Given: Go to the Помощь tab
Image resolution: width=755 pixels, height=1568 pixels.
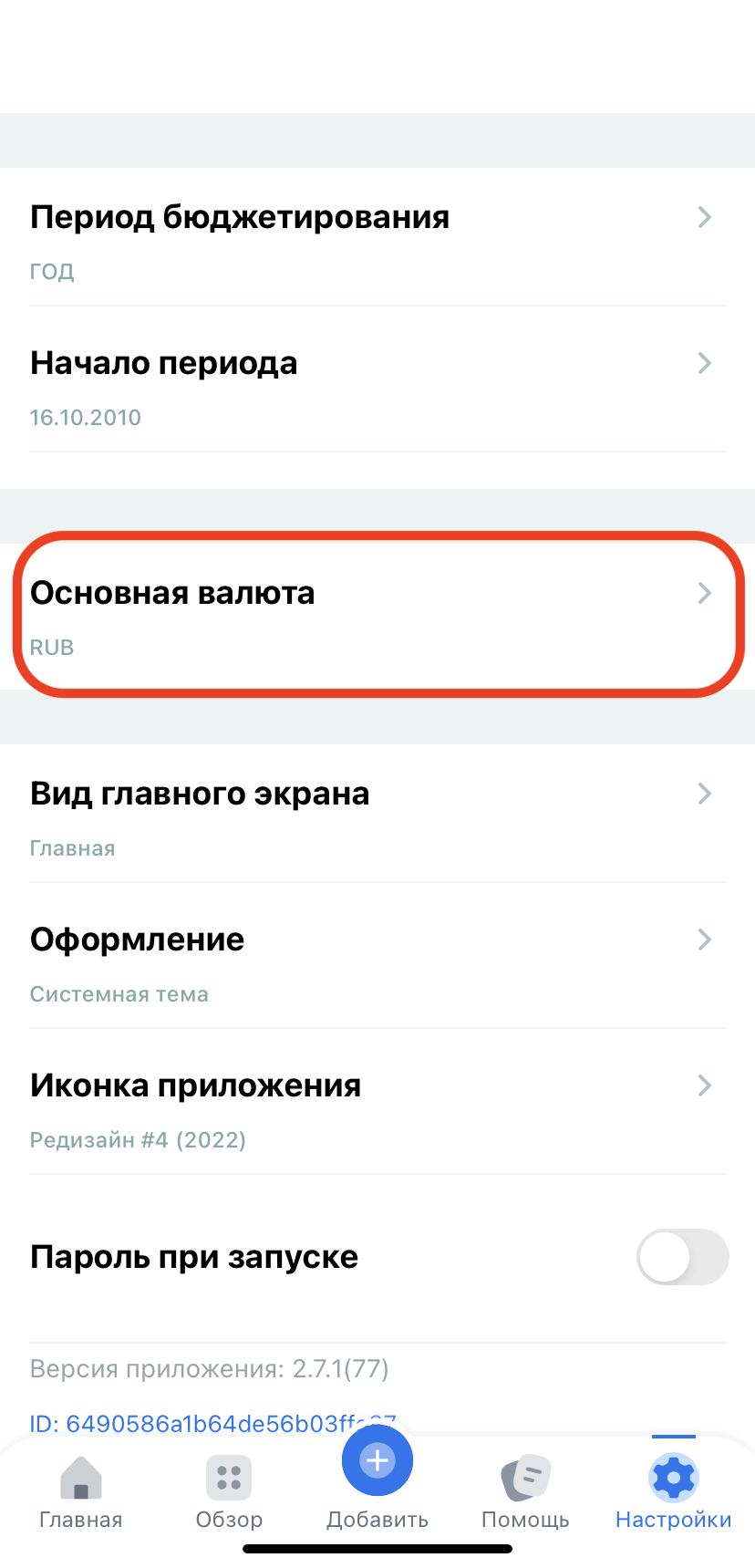Looking at the screenshot, I should (x=525, y=1493).
